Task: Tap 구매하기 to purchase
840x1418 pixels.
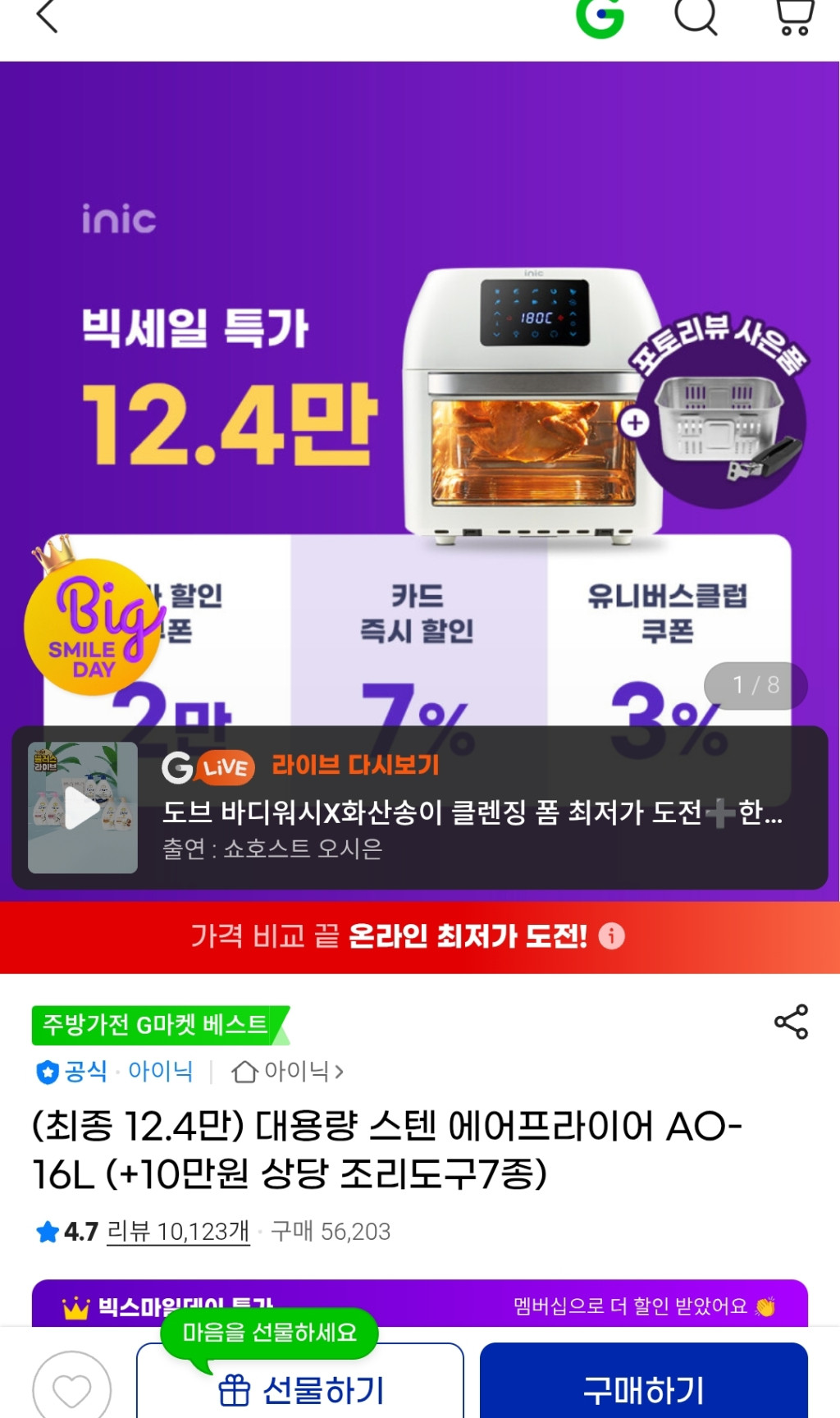Action: [x=643, y=1389]
